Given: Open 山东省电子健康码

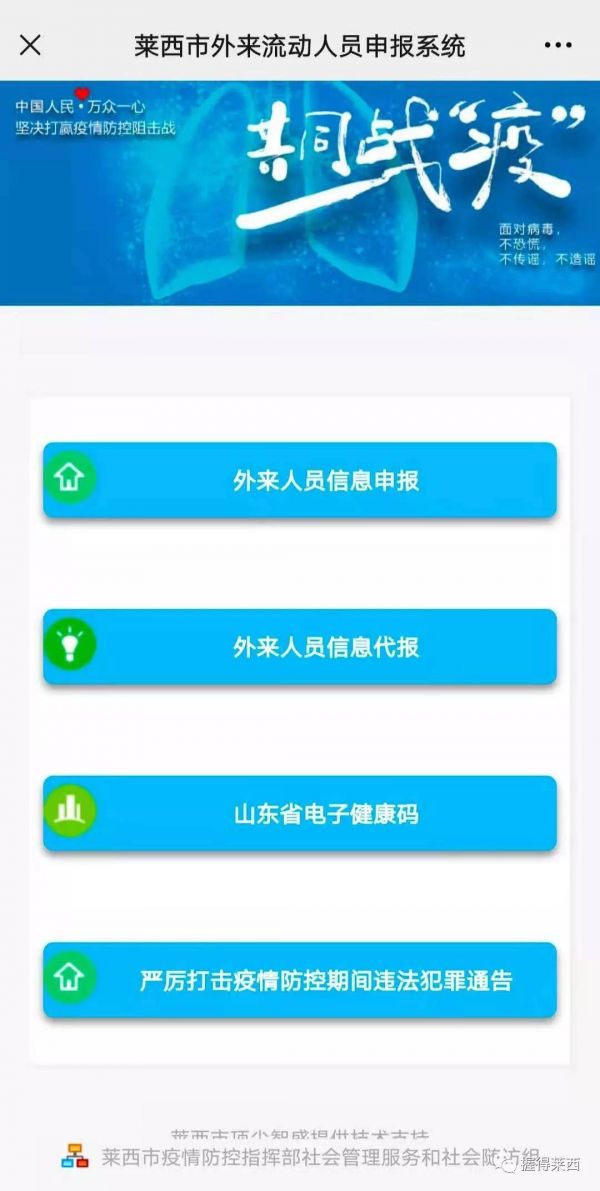Looking at the screenshot, I should 300,813.
